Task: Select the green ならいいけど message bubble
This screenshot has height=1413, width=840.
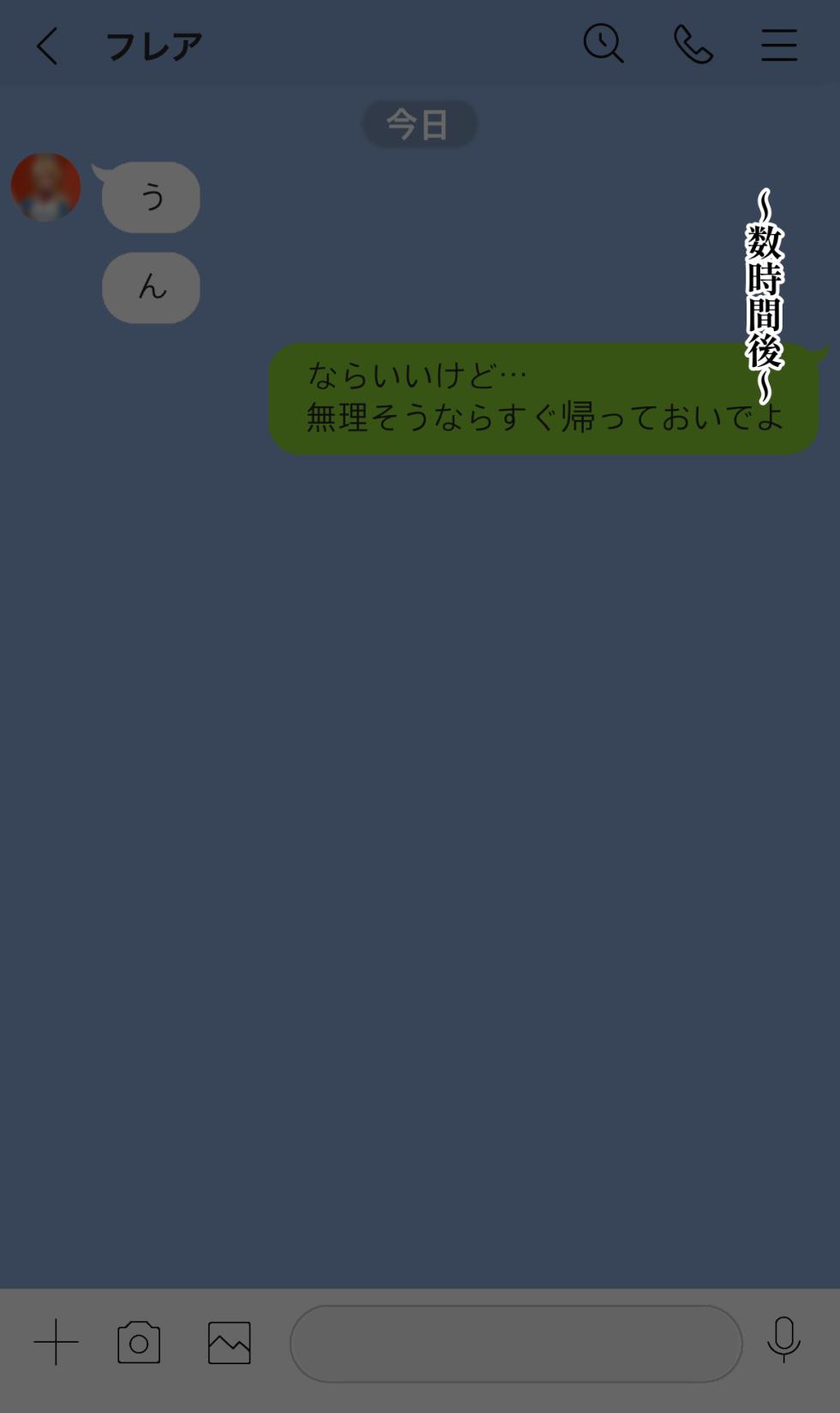Action: click(543, 399)
